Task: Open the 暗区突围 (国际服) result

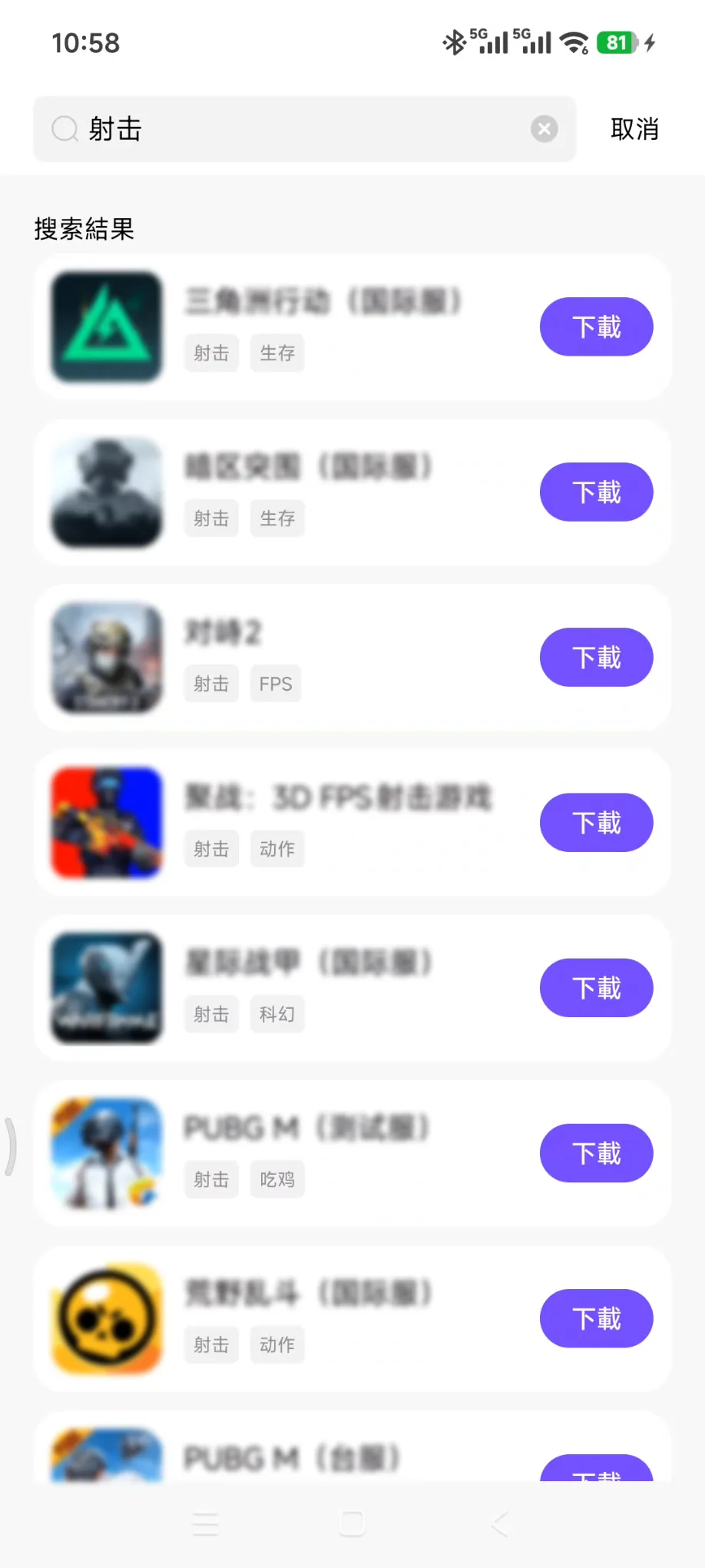Action: tap(307, 467)
